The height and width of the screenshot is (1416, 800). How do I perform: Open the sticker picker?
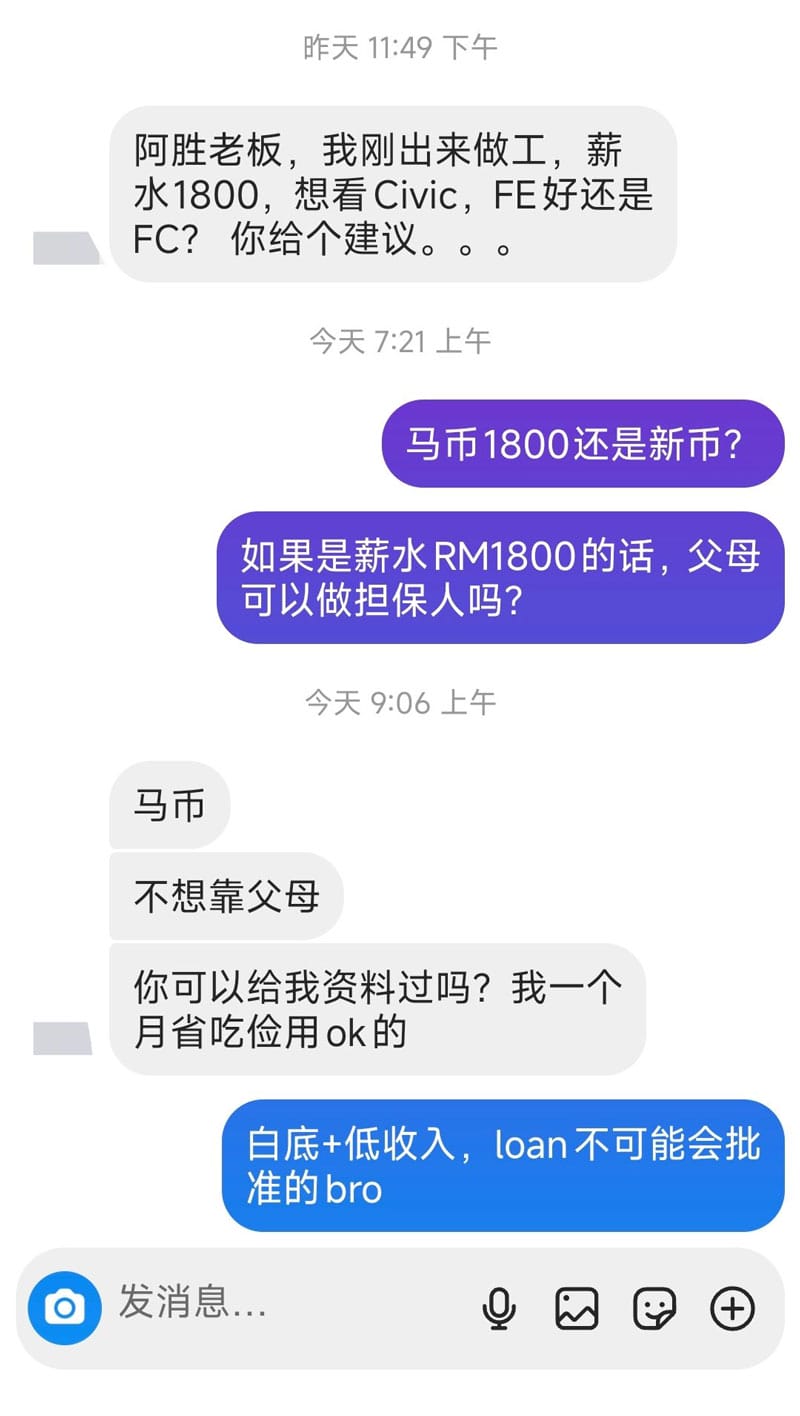pyautogui.click(x=654, y=1308)
